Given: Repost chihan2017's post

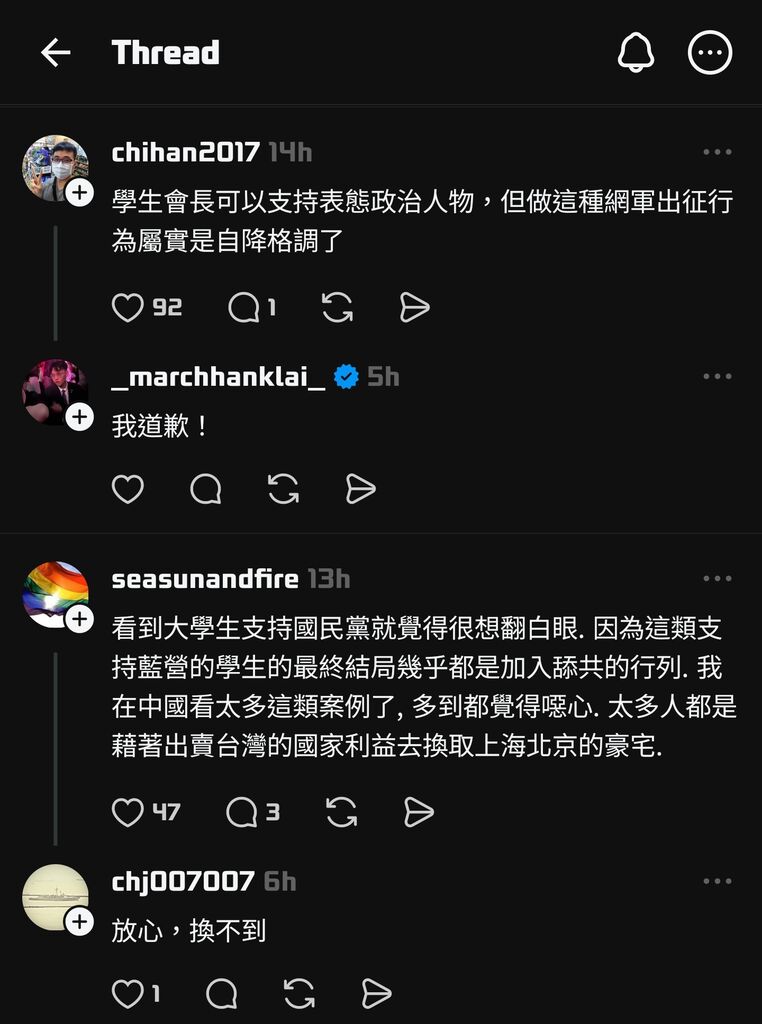Looking at the screenshot, I should [337, 308].
